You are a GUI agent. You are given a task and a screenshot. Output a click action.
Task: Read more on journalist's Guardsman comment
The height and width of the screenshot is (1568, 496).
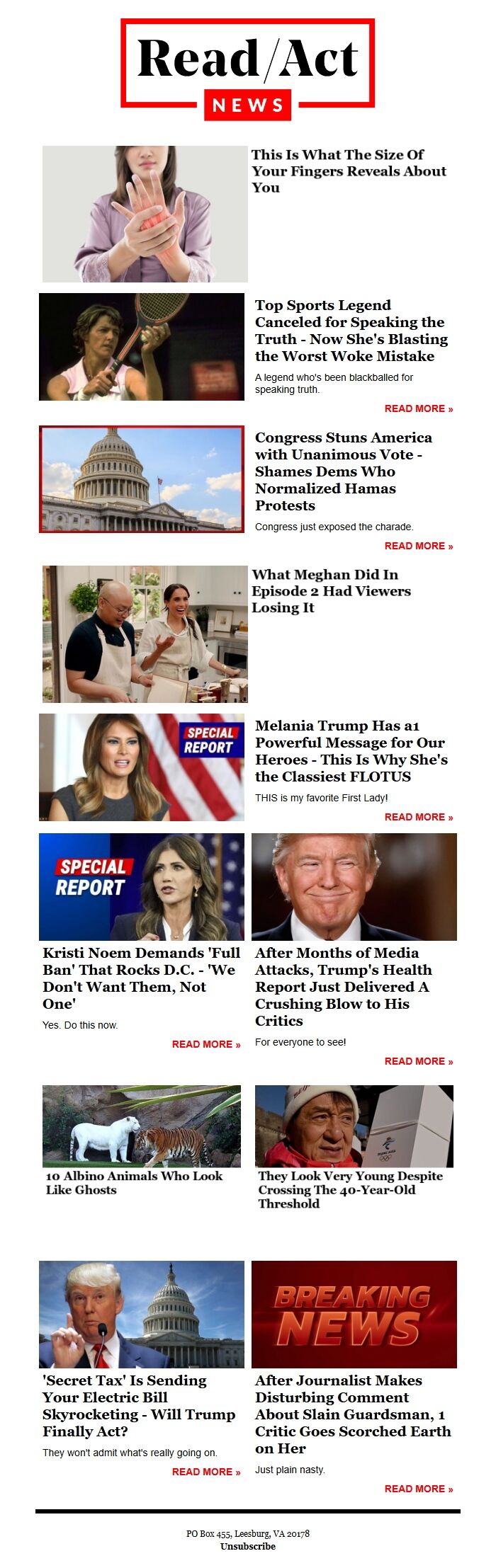418,1489
